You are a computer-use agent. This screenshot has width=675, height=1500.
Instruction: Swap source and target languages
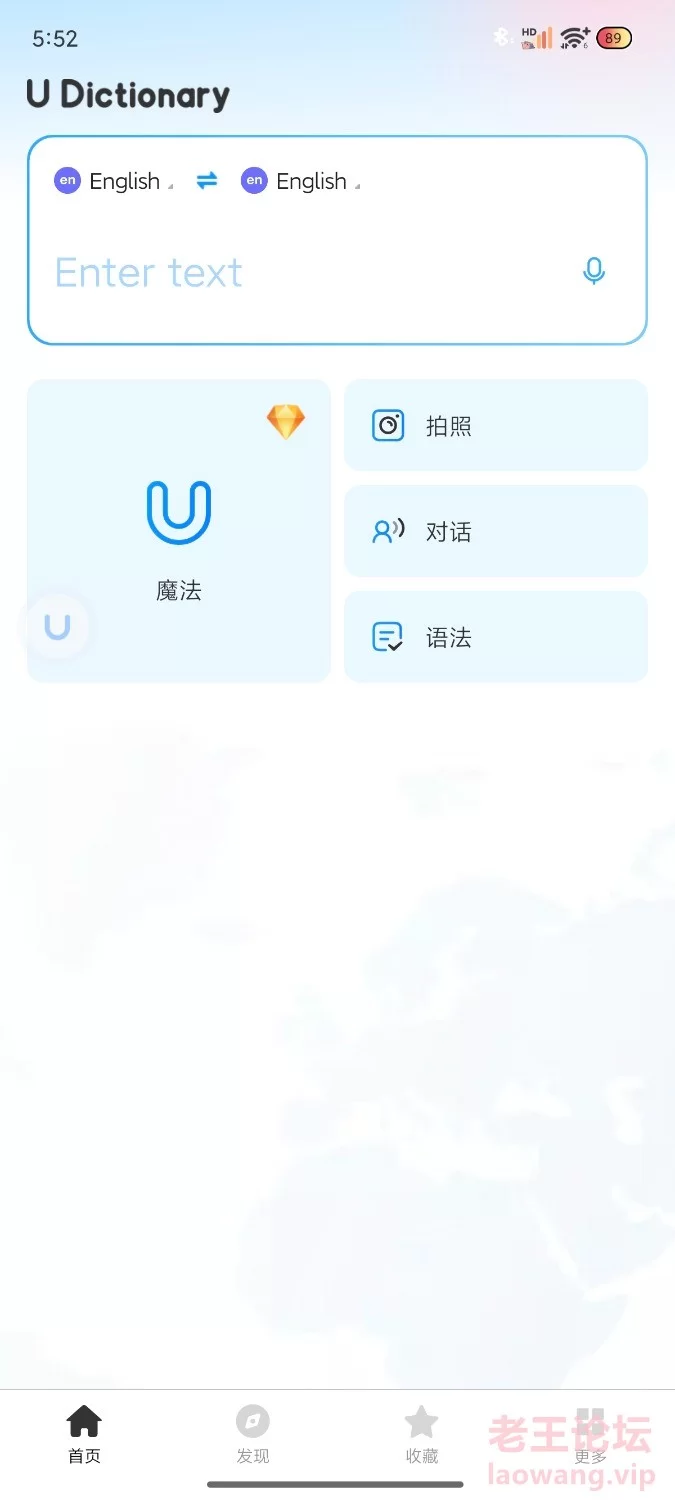207,181
